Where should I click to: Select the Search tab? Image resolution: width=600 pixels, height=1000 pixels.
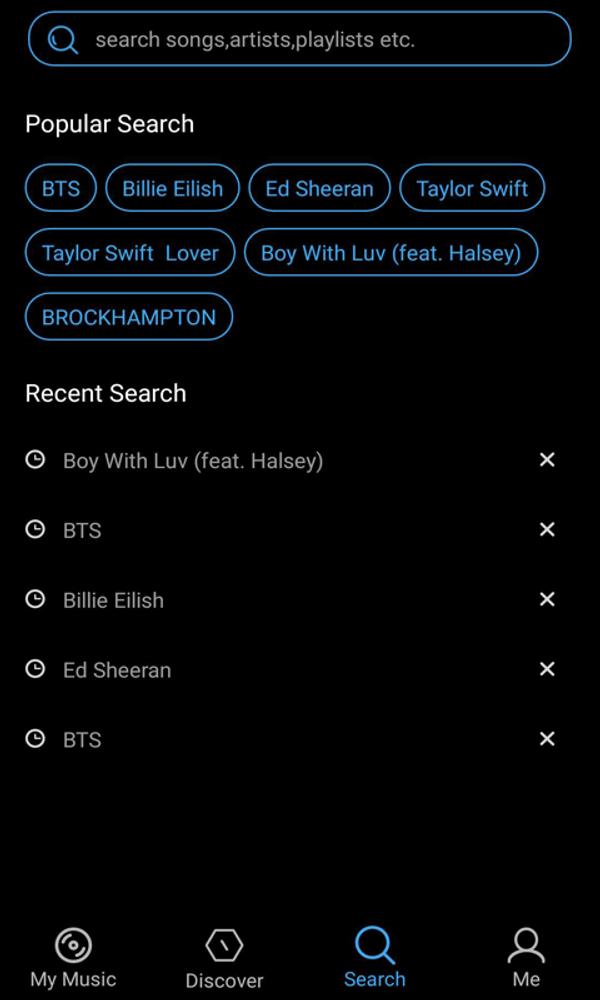(x=375, y=959)
